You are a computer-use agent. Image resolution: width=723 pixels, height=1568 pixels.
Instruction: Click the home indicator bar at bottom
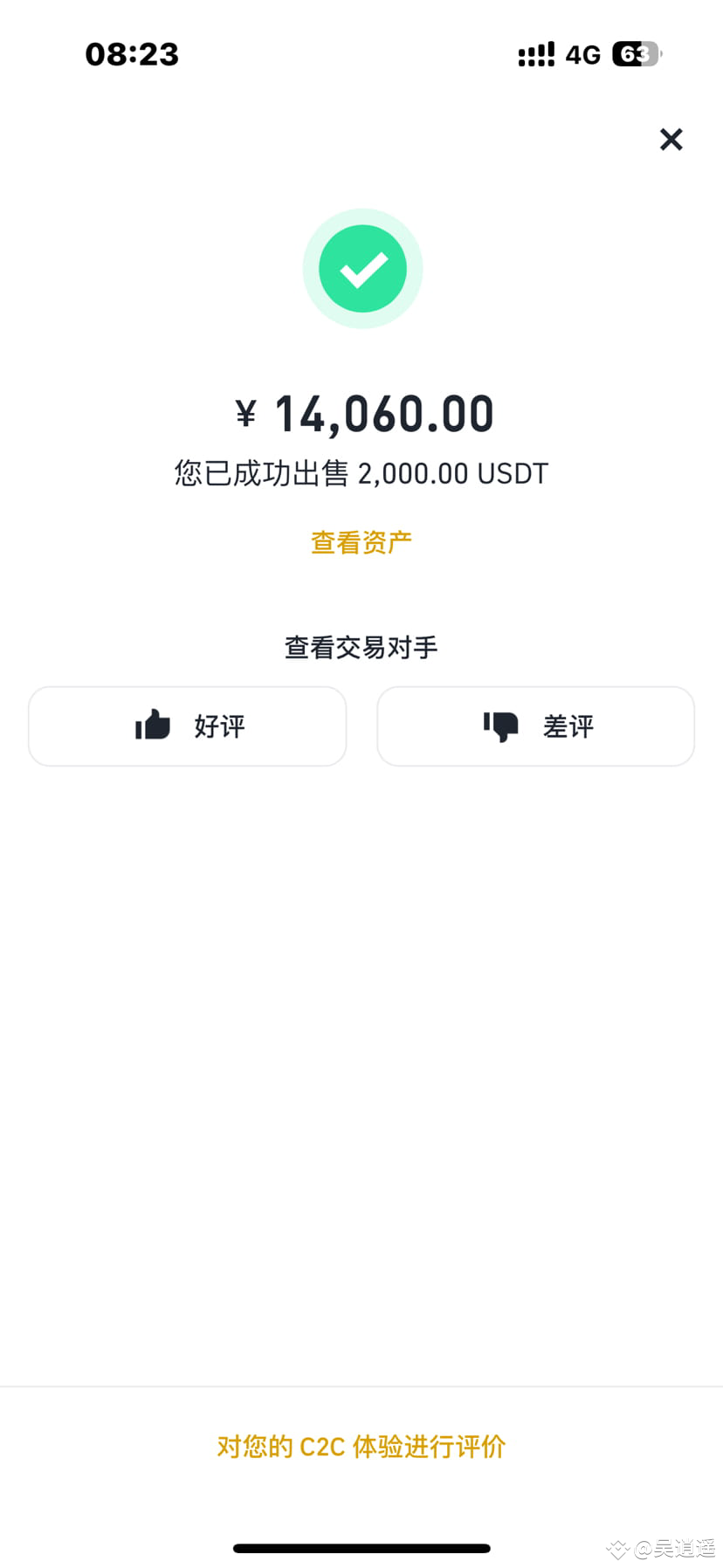pos(361,1549)
